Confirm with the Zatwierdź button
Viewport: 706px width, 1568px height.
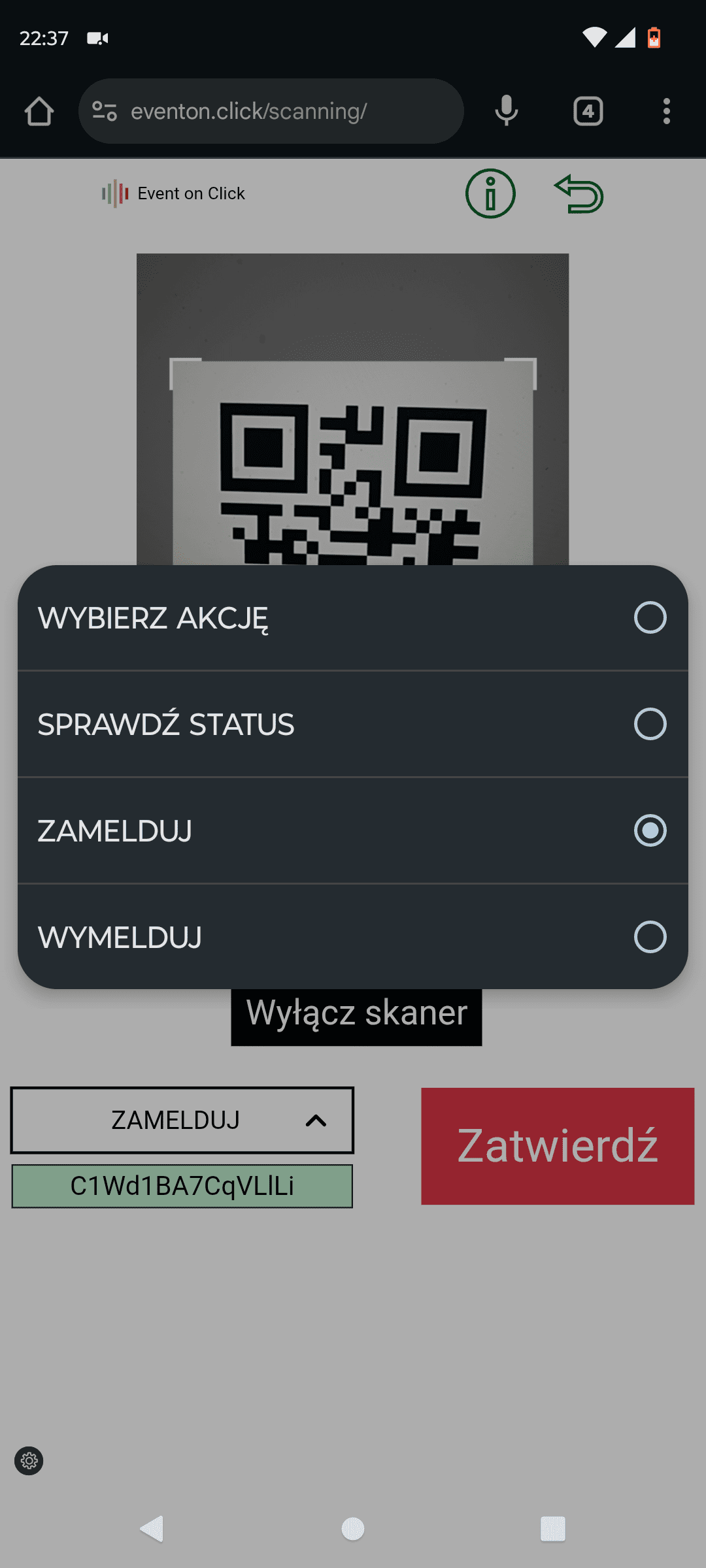pyautogui.click(x=558, y=1146)
